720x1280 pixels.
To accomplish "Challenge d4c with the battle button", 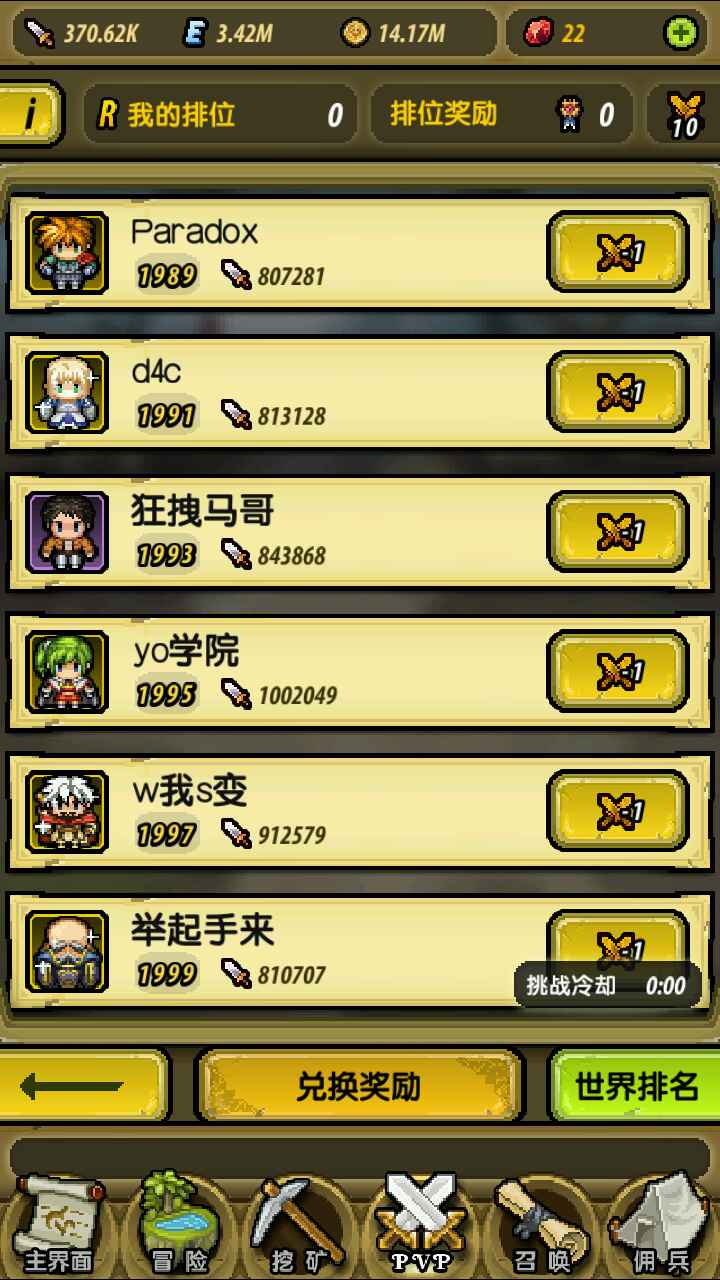I will [x=617, y=392].
